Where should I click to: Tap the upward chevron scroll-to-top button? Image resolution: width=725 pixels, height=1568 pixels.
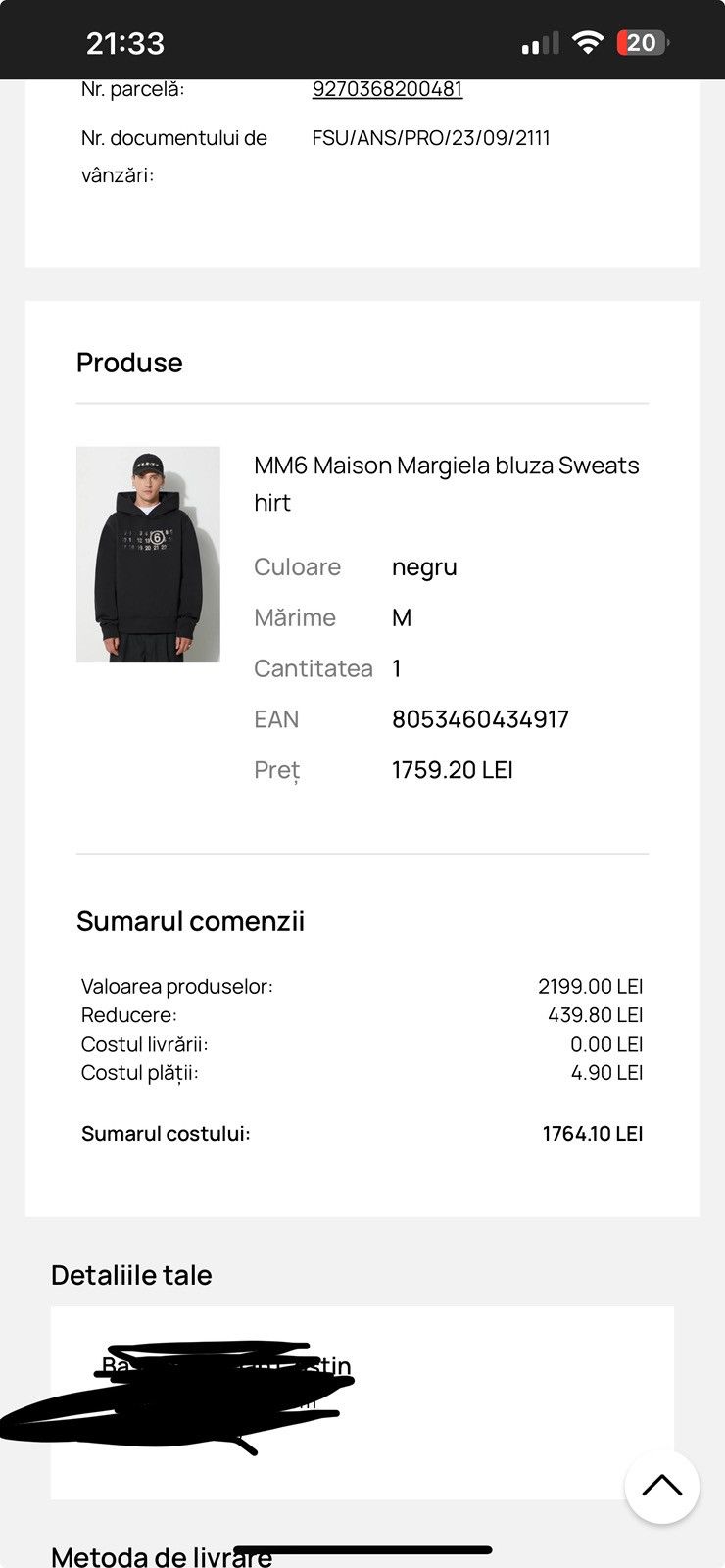point(661,1486)
